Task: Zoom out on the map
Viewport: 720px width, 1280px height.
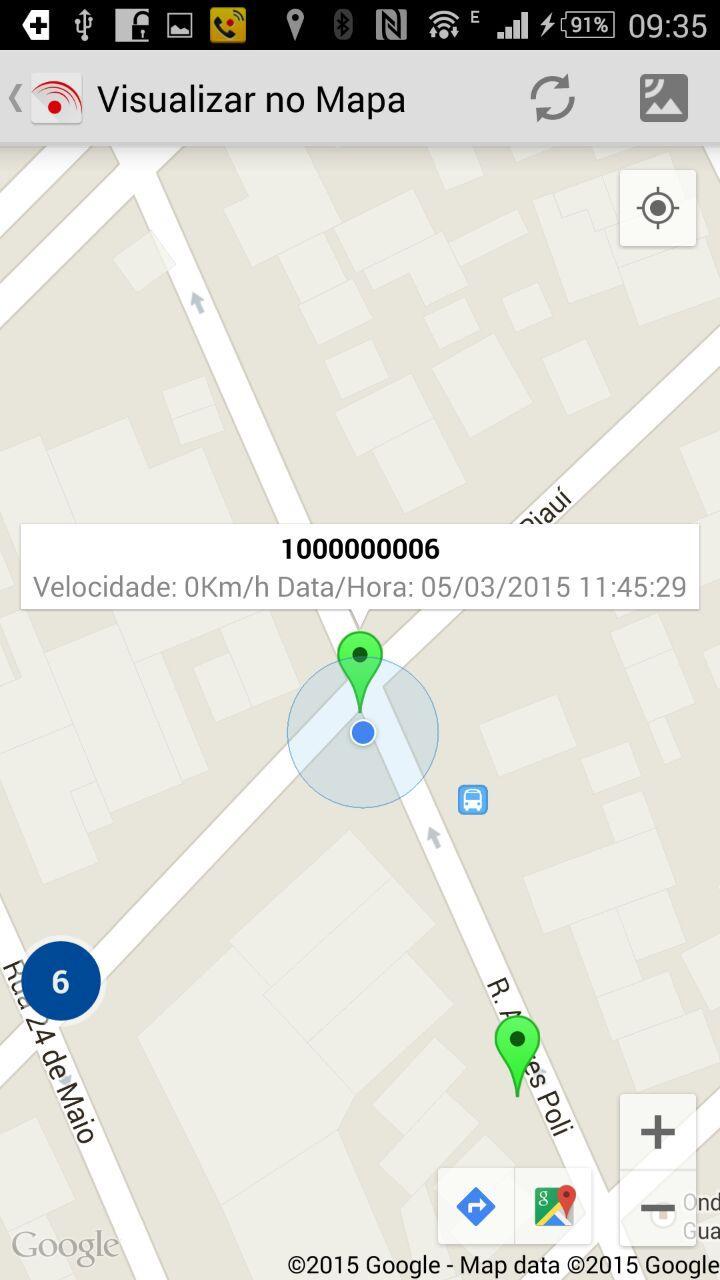Action: (658, 1209)
